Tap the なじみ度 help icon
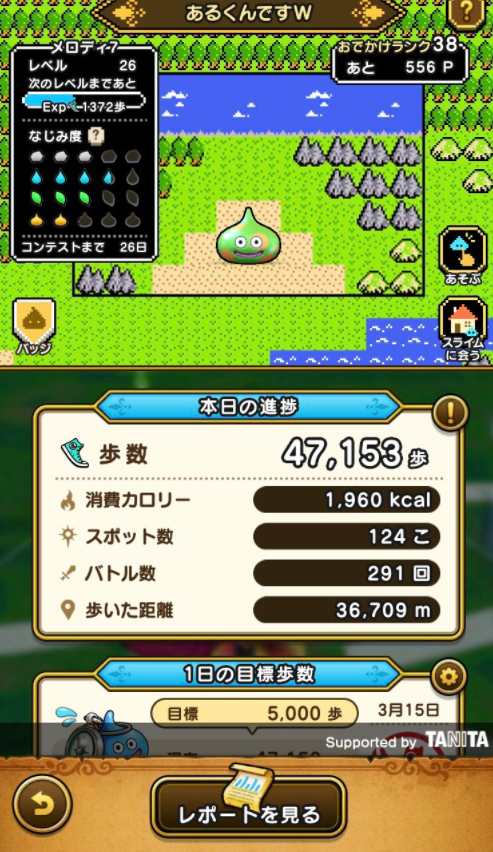493x852 pixels. 96,135
